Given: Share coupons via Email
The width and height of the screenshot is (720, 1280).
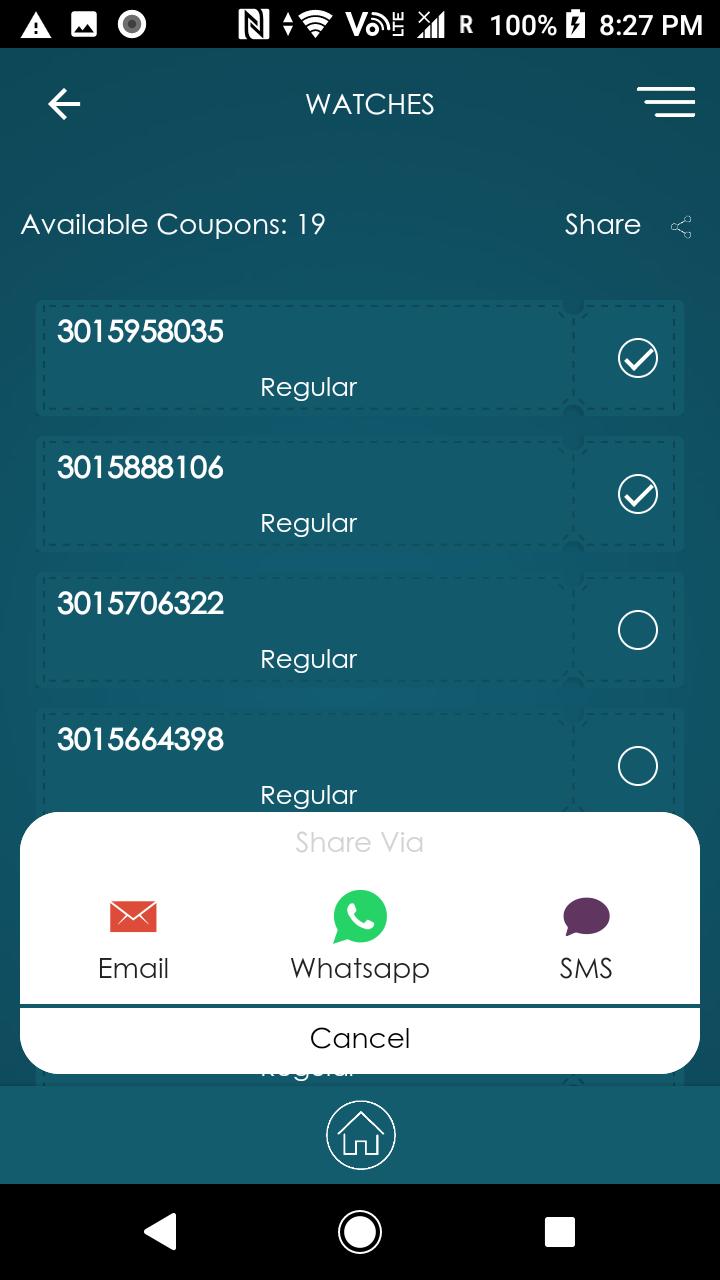Looking at the screenshot, I should (x=133, y=937).
